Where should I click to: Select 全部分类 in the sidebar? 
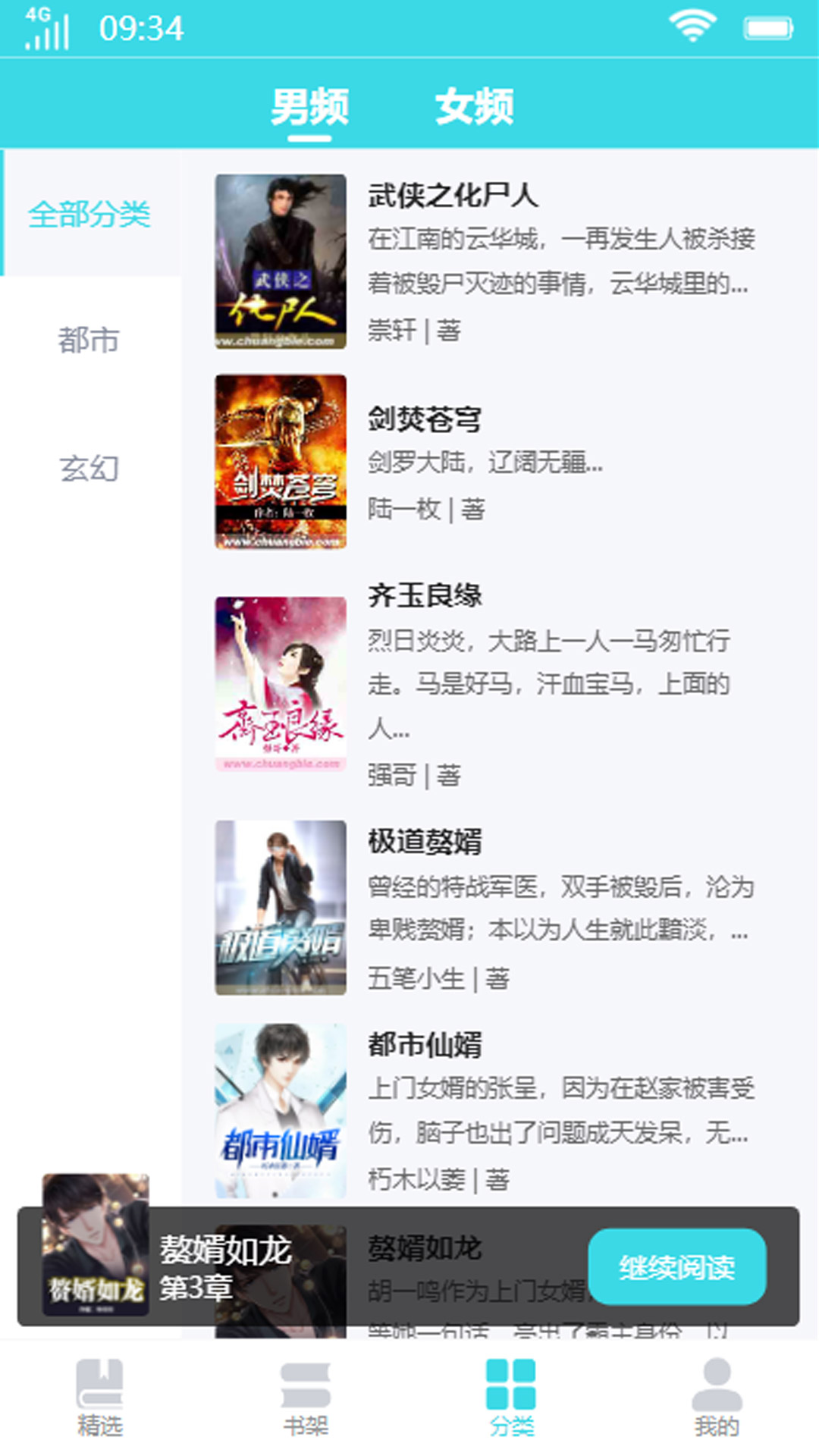coord(88,214)
